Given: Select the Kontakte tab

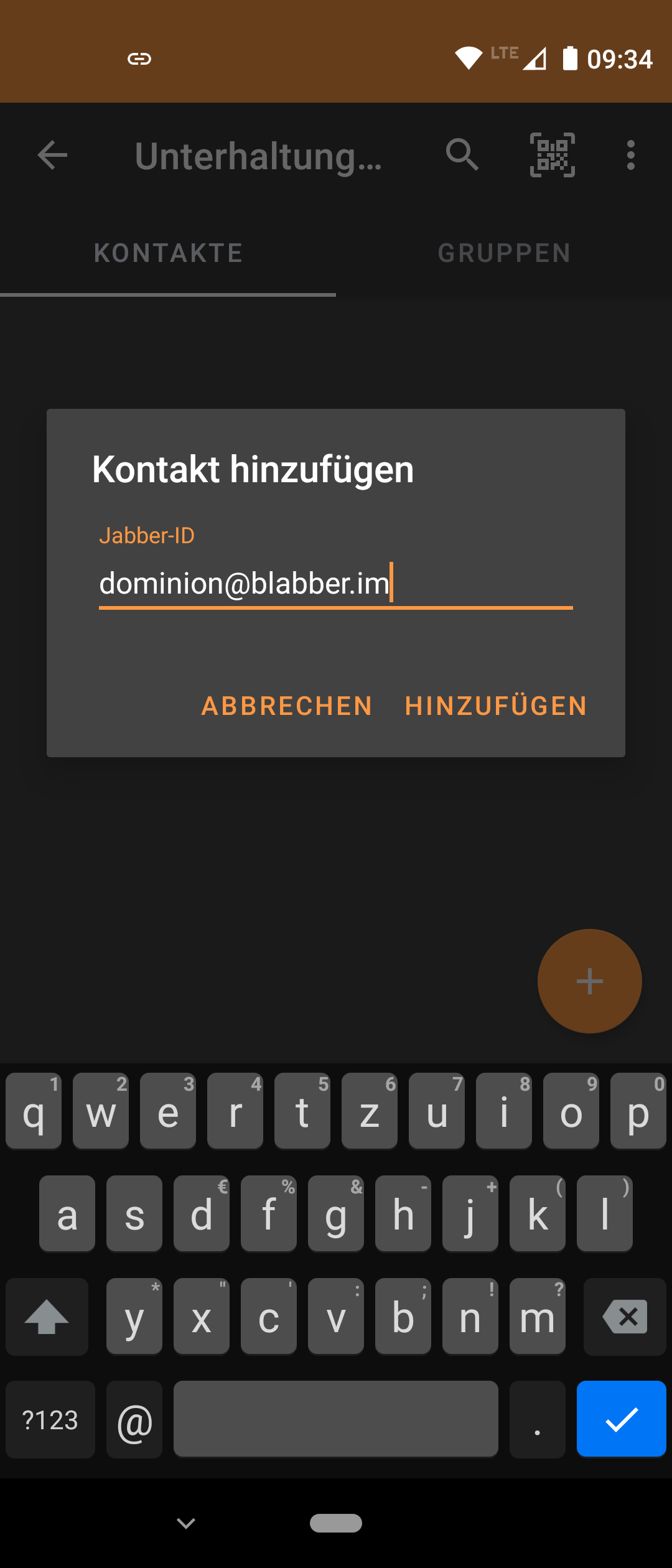Looking at the screenshot, I should click(x=168, y=253).
